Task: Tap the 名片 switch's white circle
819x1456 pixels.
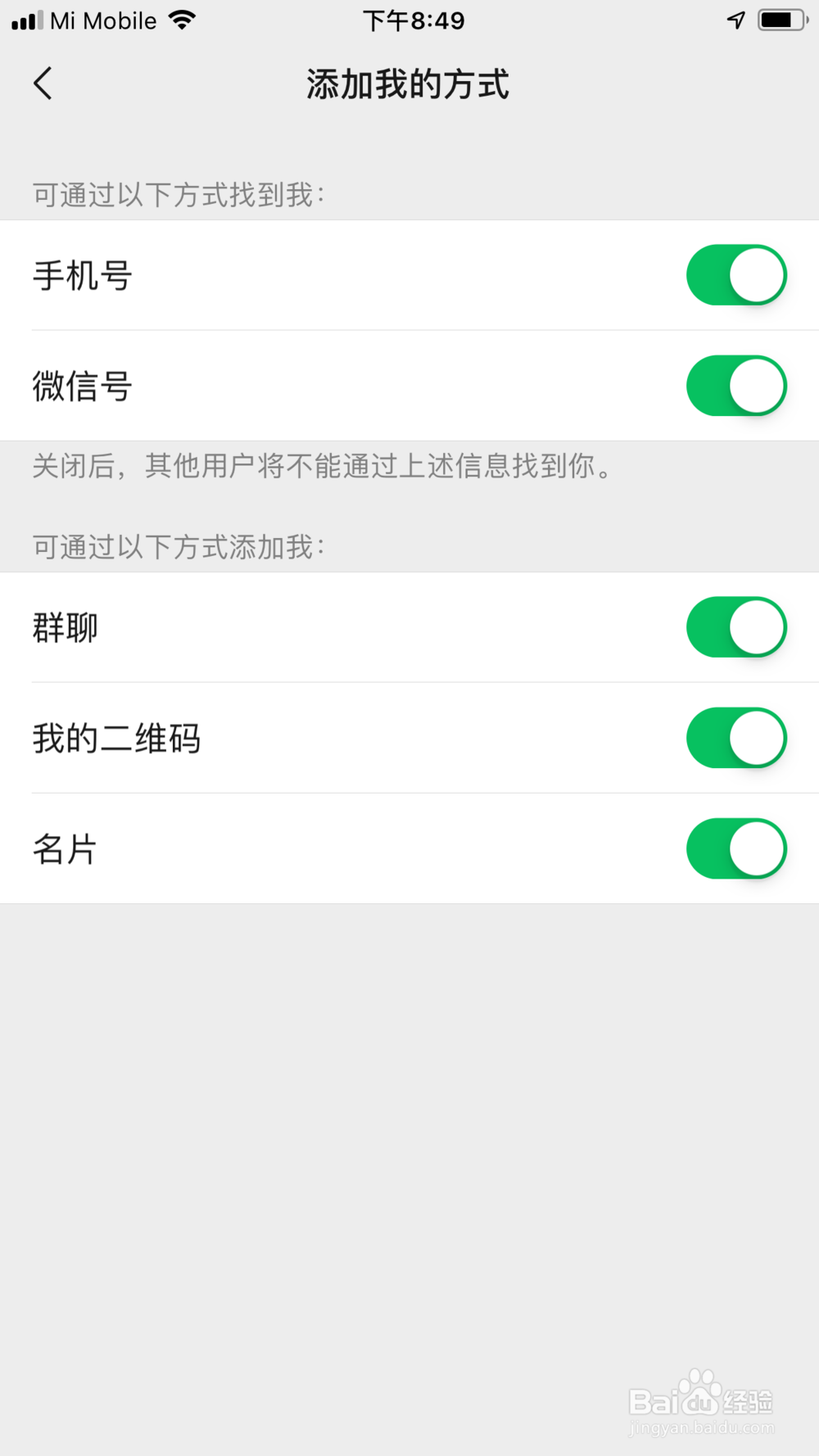Action: (758, 848)
